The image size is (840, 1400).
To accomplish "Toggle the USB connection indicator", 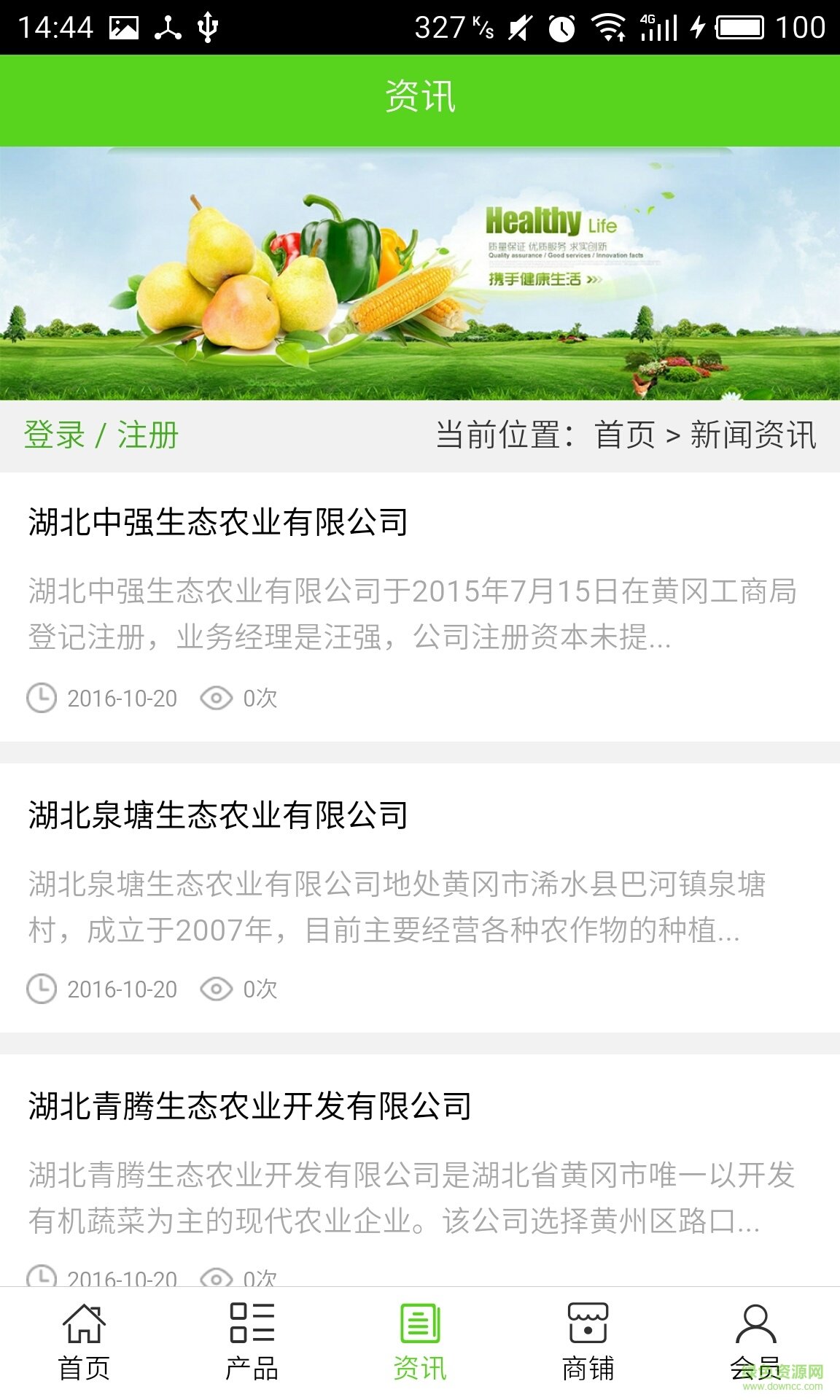I will (x=208, y=26).
